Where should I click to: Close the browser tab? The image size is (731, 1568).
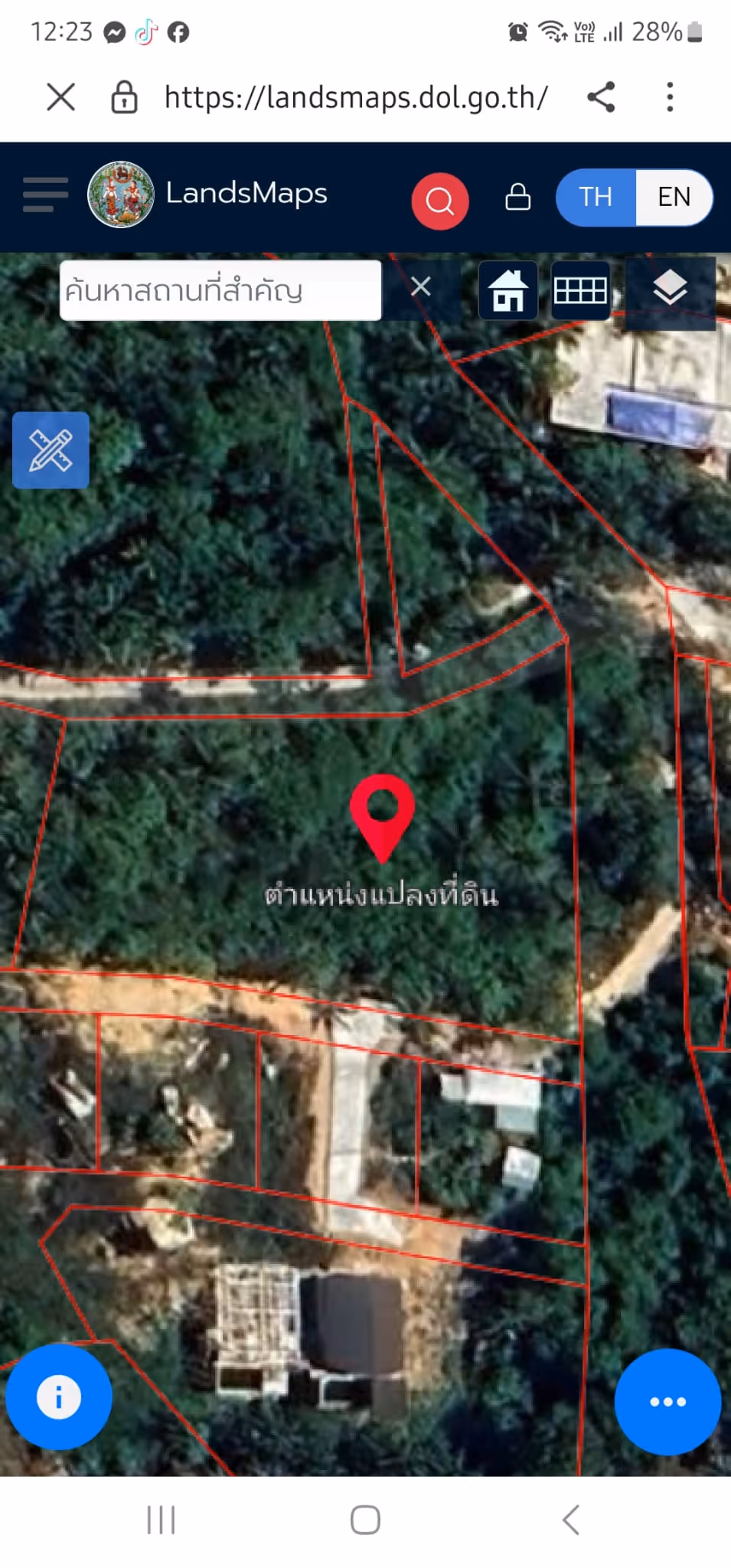[60, 97]
